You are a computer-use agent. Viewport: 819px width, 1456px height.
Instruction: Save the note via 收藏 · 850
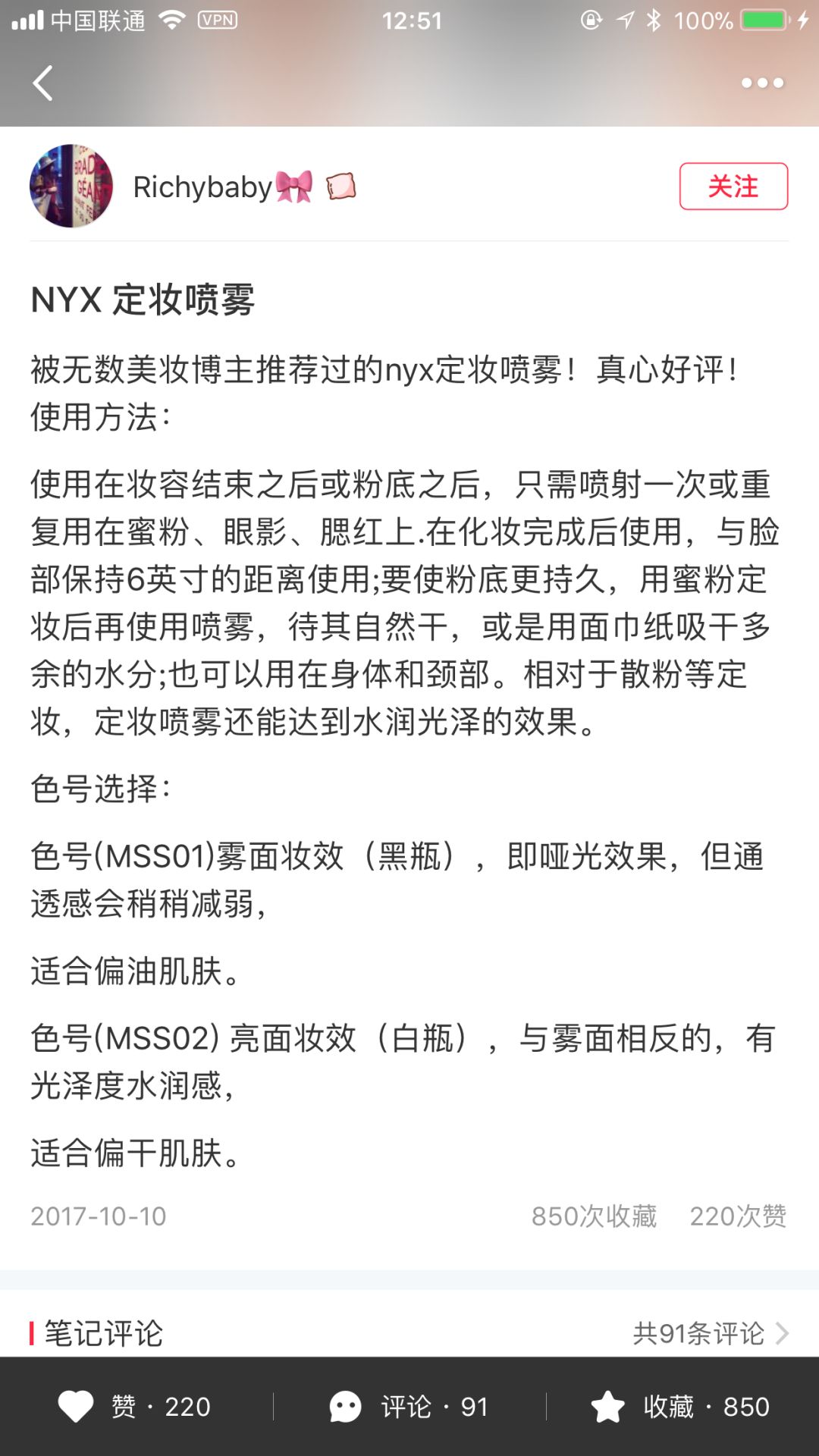tap(681, 1407)
